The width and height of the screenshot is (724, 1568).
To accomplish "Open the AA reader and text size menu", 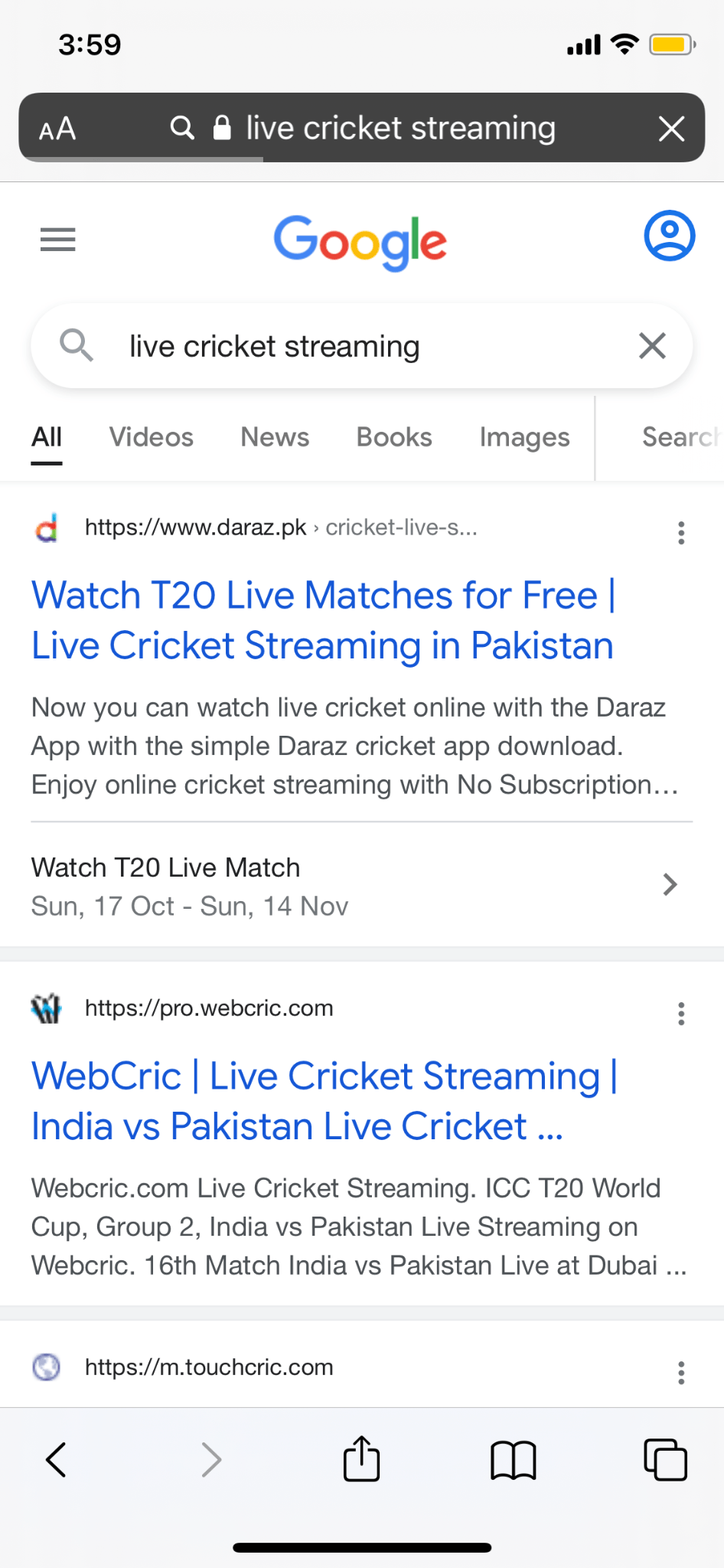I will click(x=57, y=129).
